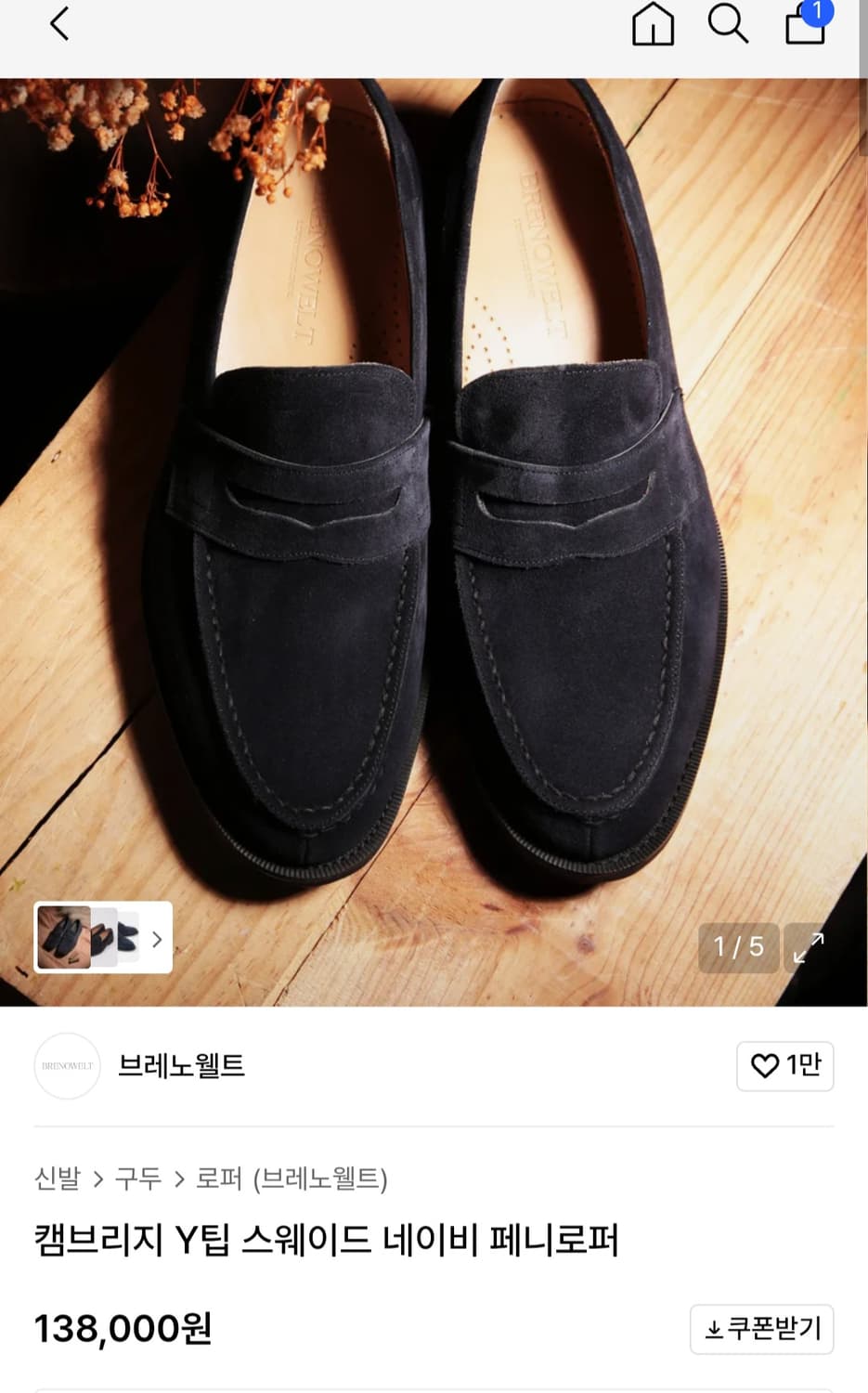The width and height of the screenshot is (868, 1393).
Task: Open the 브레노웰트 brand logo circle
Action: pos(67,1066)
